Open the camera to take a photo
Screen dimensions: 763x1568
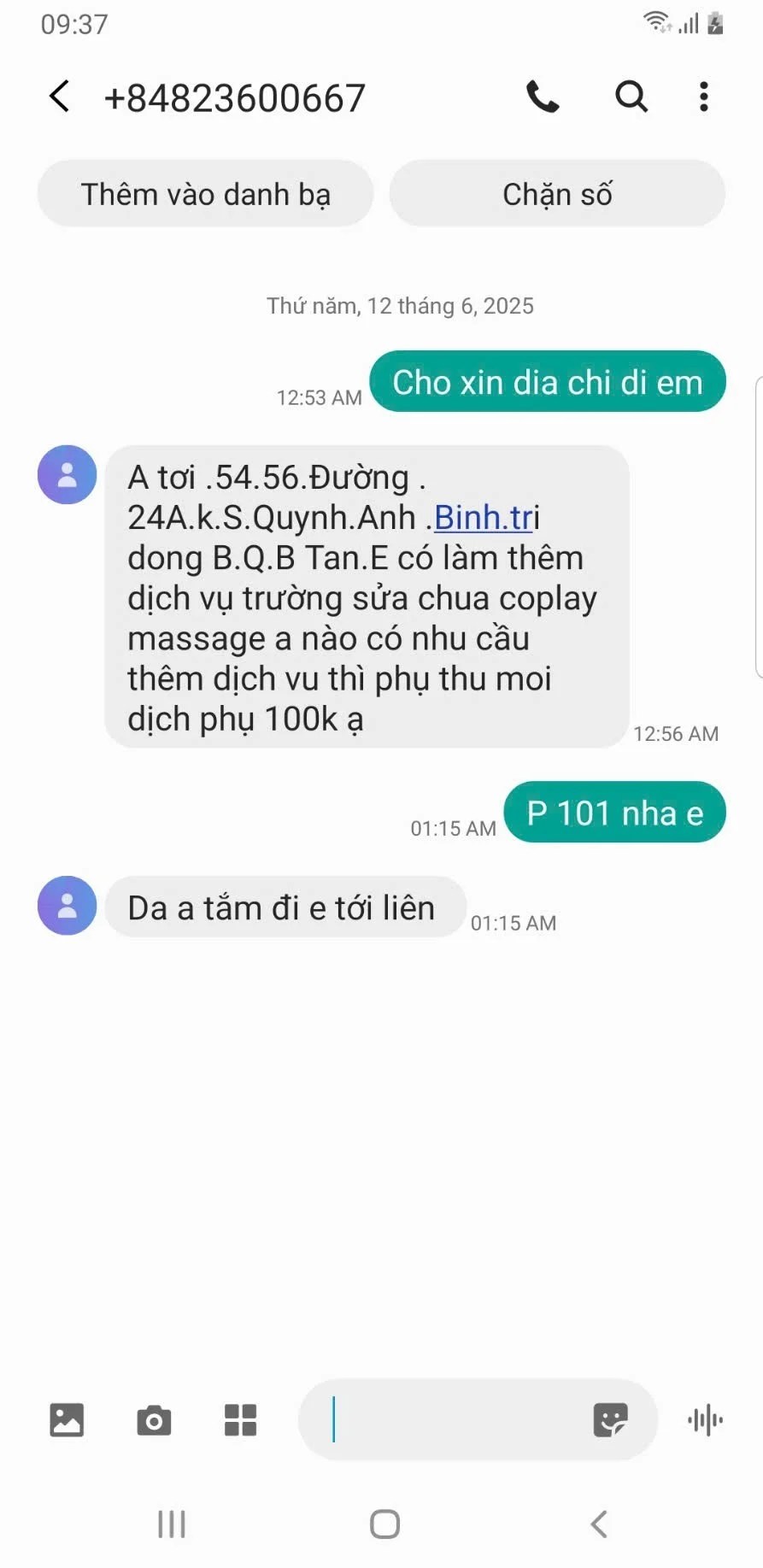(x=154, y=1420)
